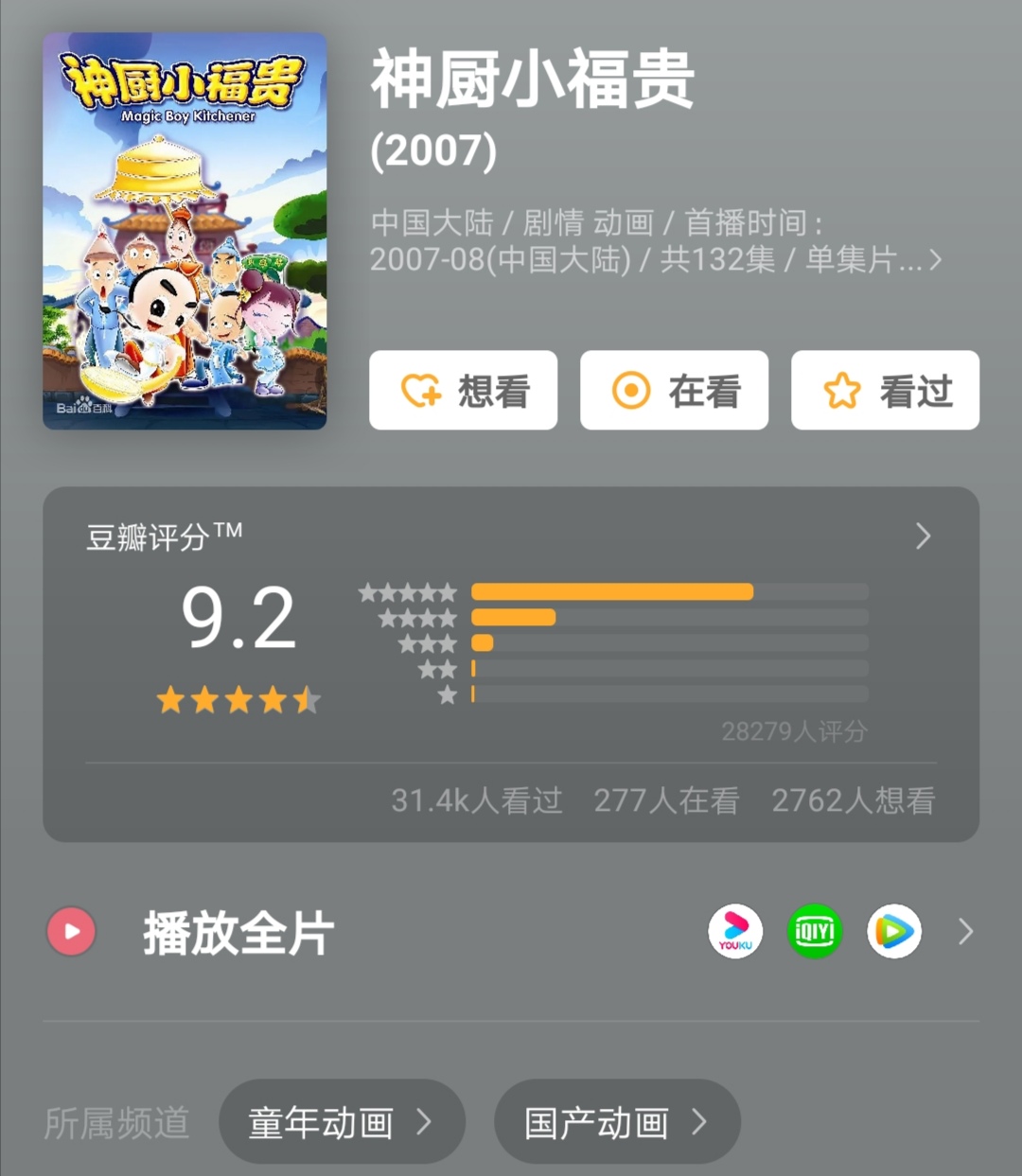Open the iQIYI streaming platform icon
Viewport: 1022px width, 1176px height.
(x=814, y=931)
